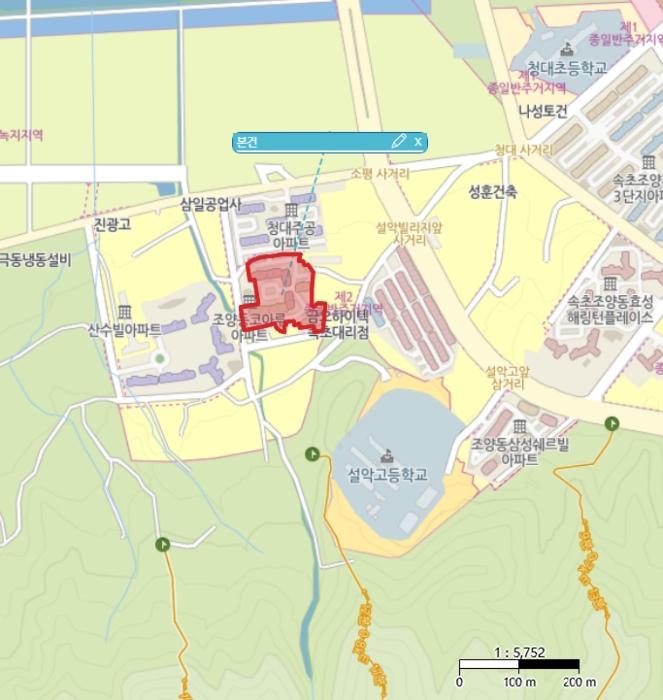Close the 본건 label popup
Screen dimensions: 663x700
tap(418, 142)
